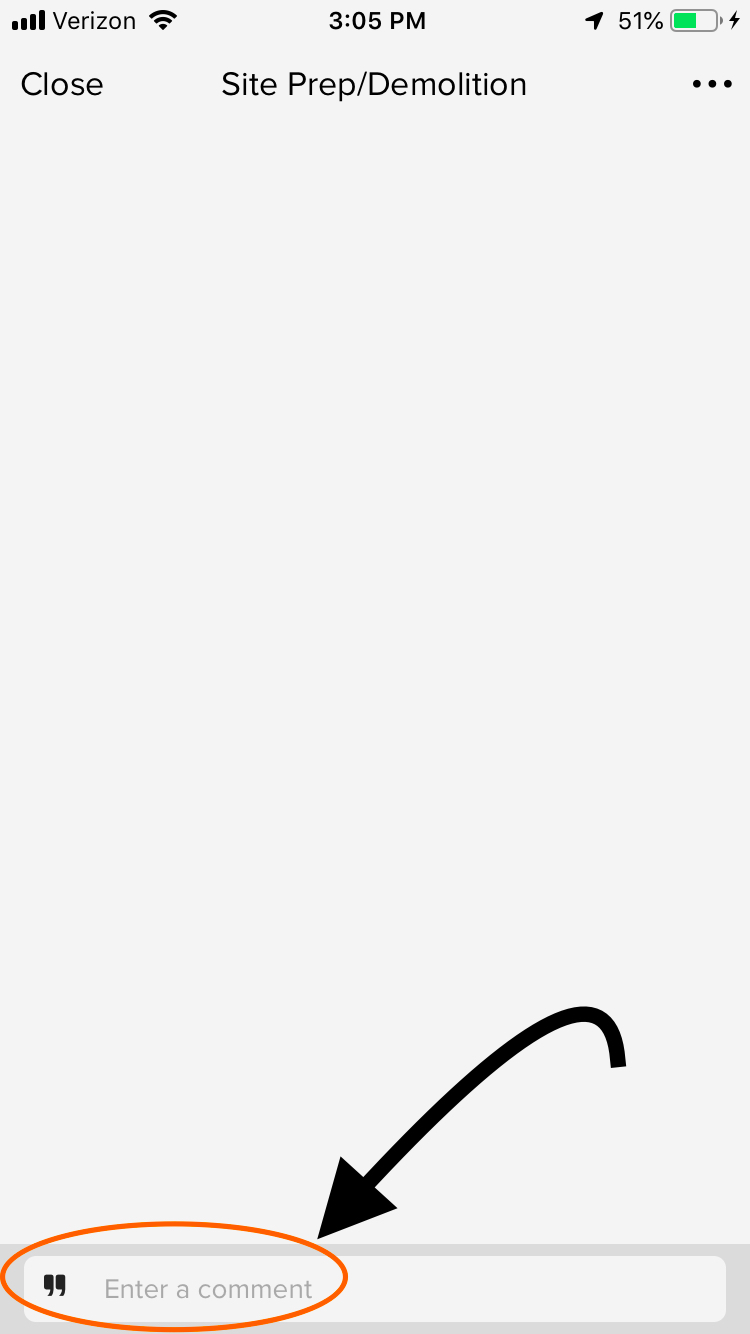The image size is (750, 1334).
Task: Focus the Enter a comment field
Action: tap(375, 1289)
